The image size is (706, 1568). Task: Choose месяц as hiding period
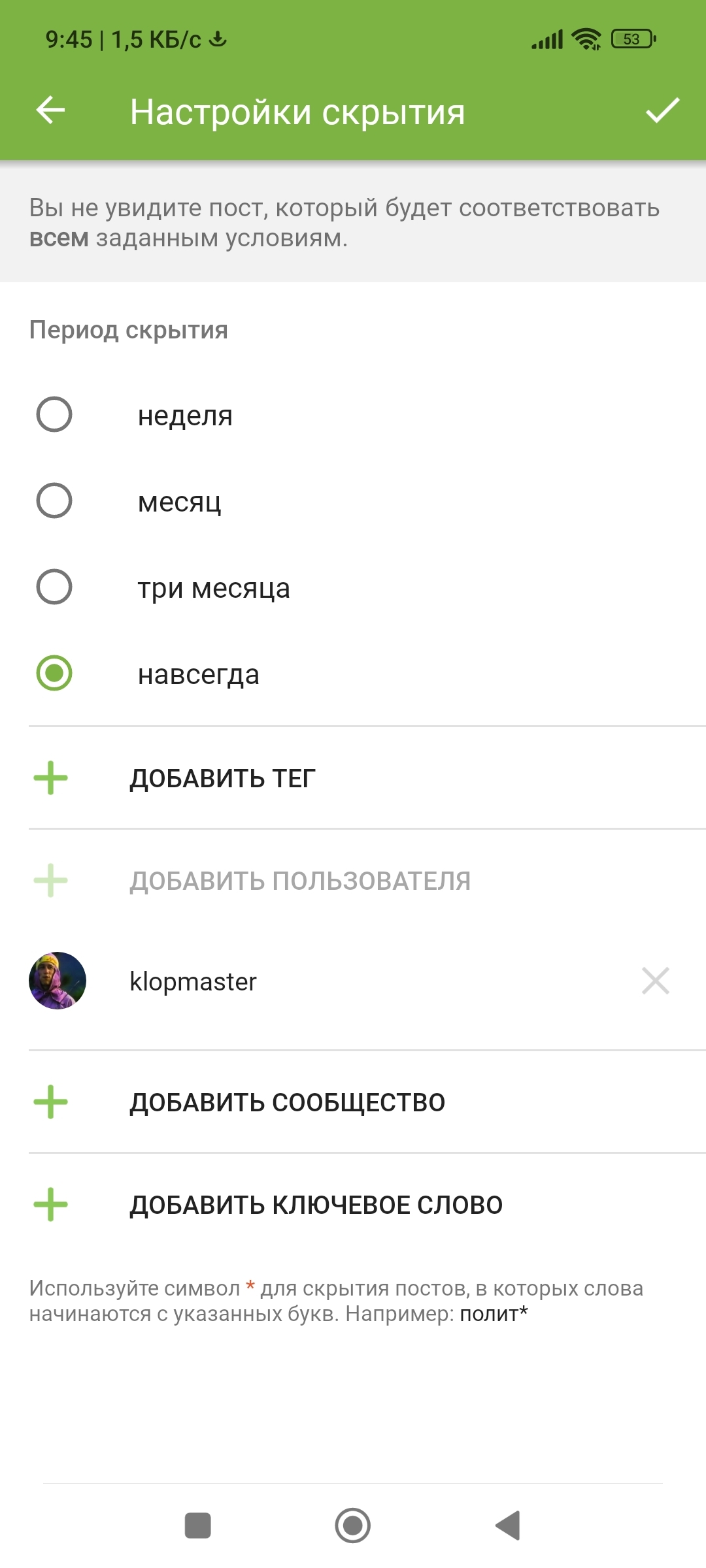[54, 501]
